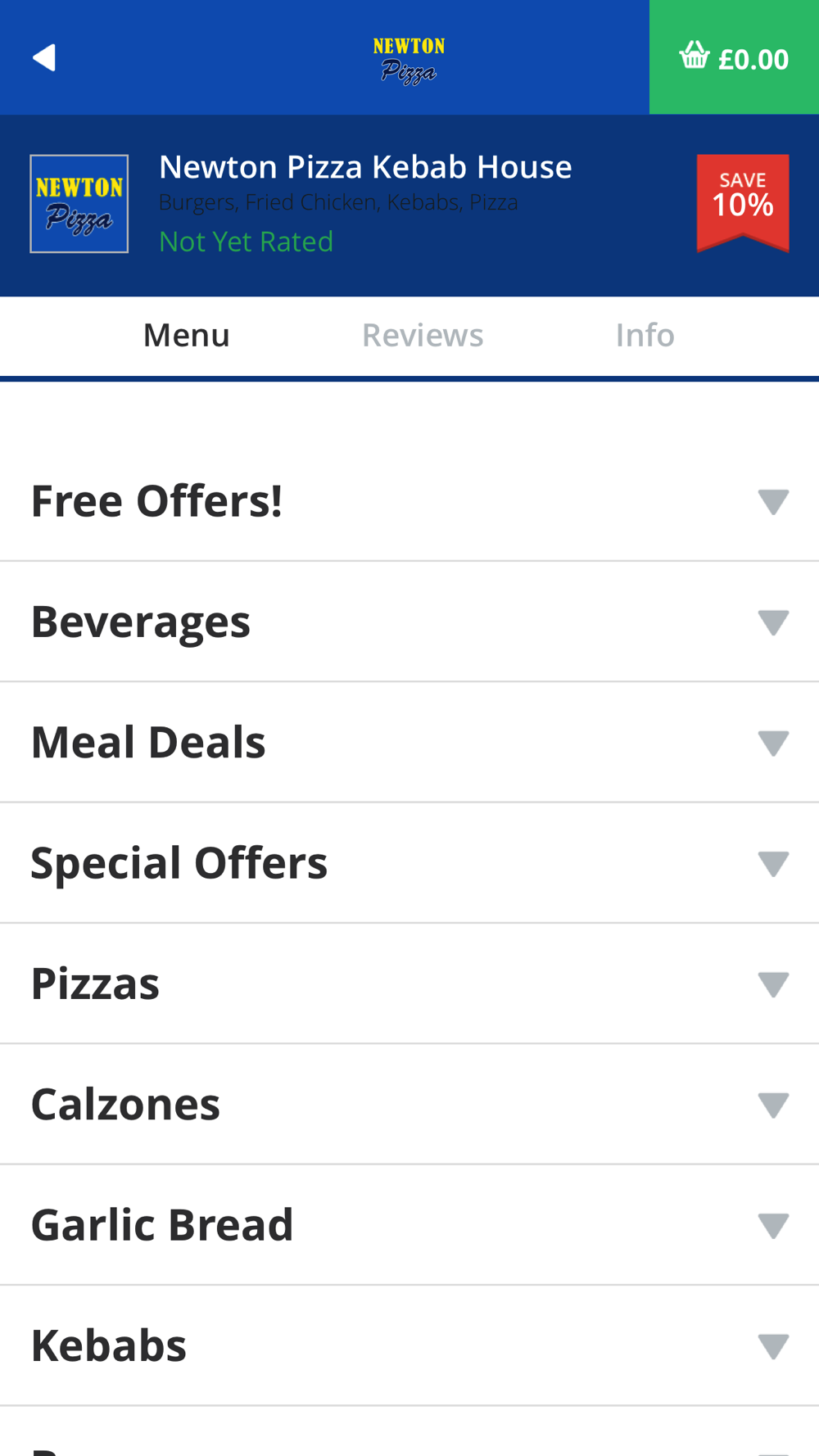Switch to the Reviews tab
The height and width of the screenshot is (1456, 819).
coord(423,335)
